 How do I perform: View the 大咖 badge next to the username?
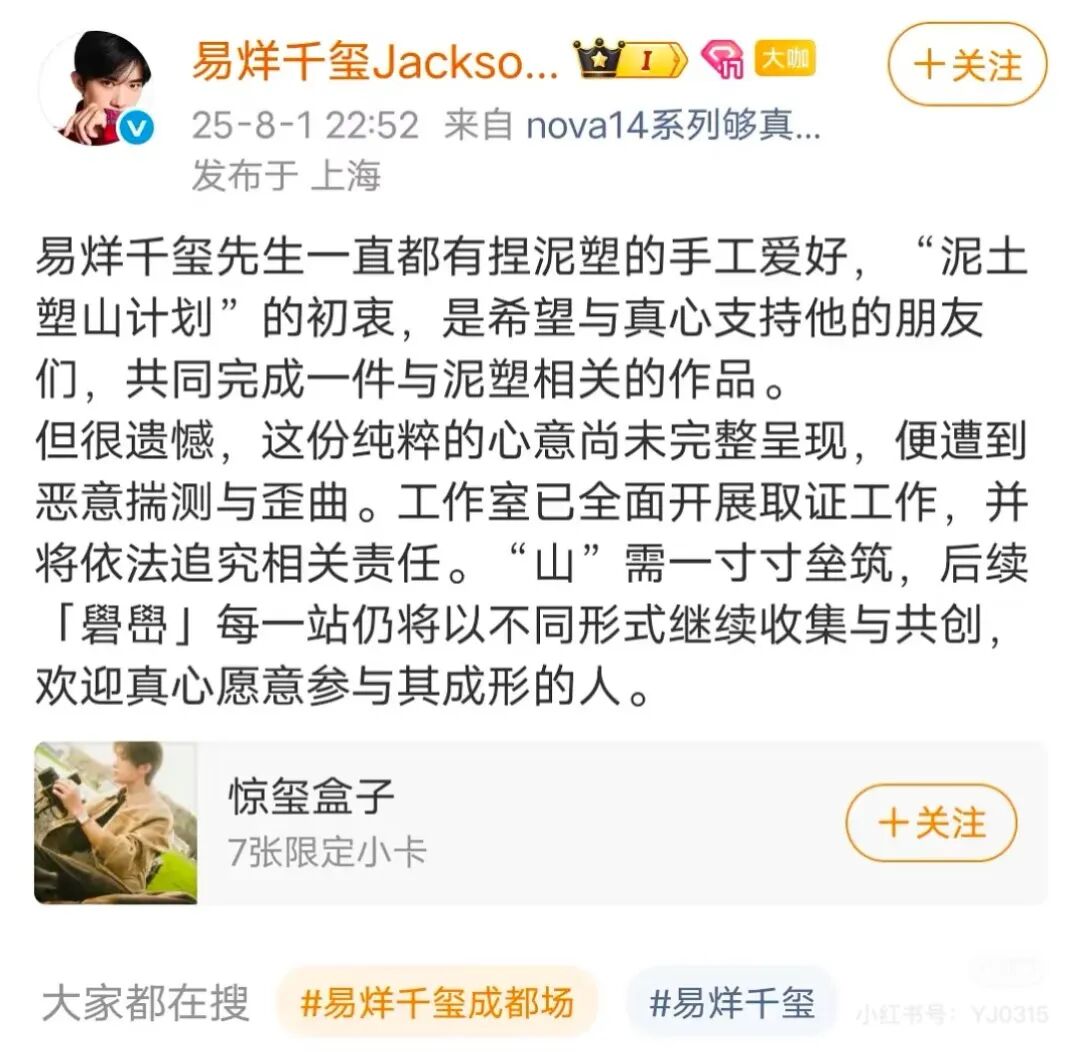(784, 59)
